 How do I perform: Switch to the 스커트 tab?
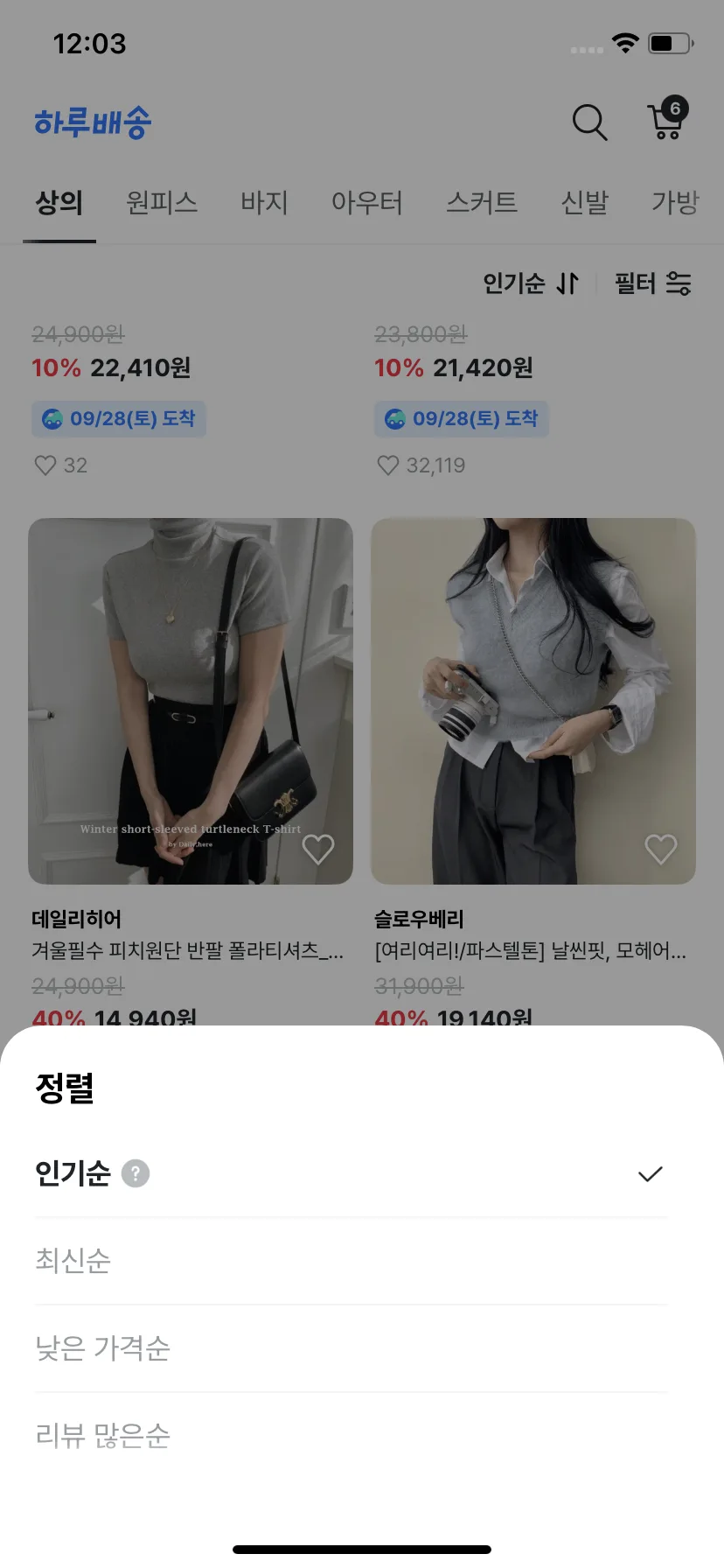pyautogui.click(x=482, y=203)
